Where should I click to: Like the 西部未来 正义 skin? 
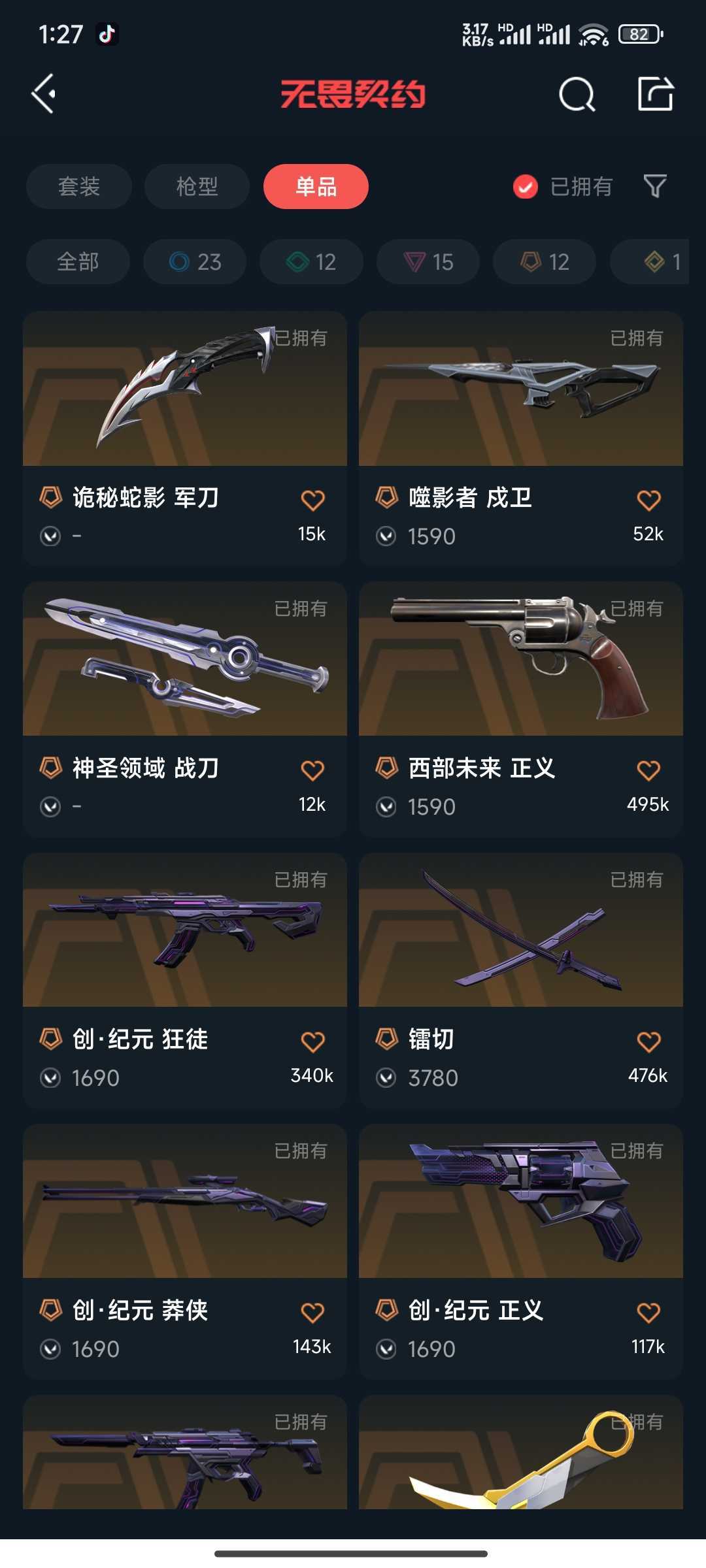pyautogui.click(x=648, y=771)
